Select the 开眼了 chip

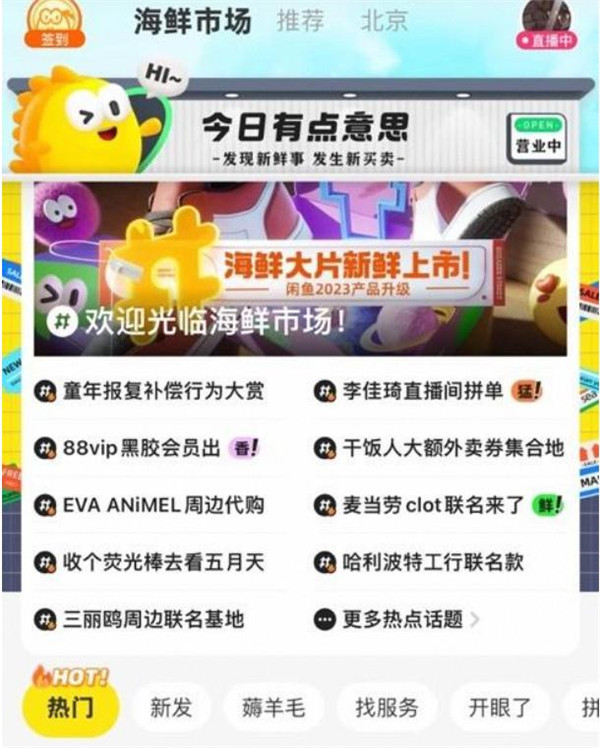(499, 708)
